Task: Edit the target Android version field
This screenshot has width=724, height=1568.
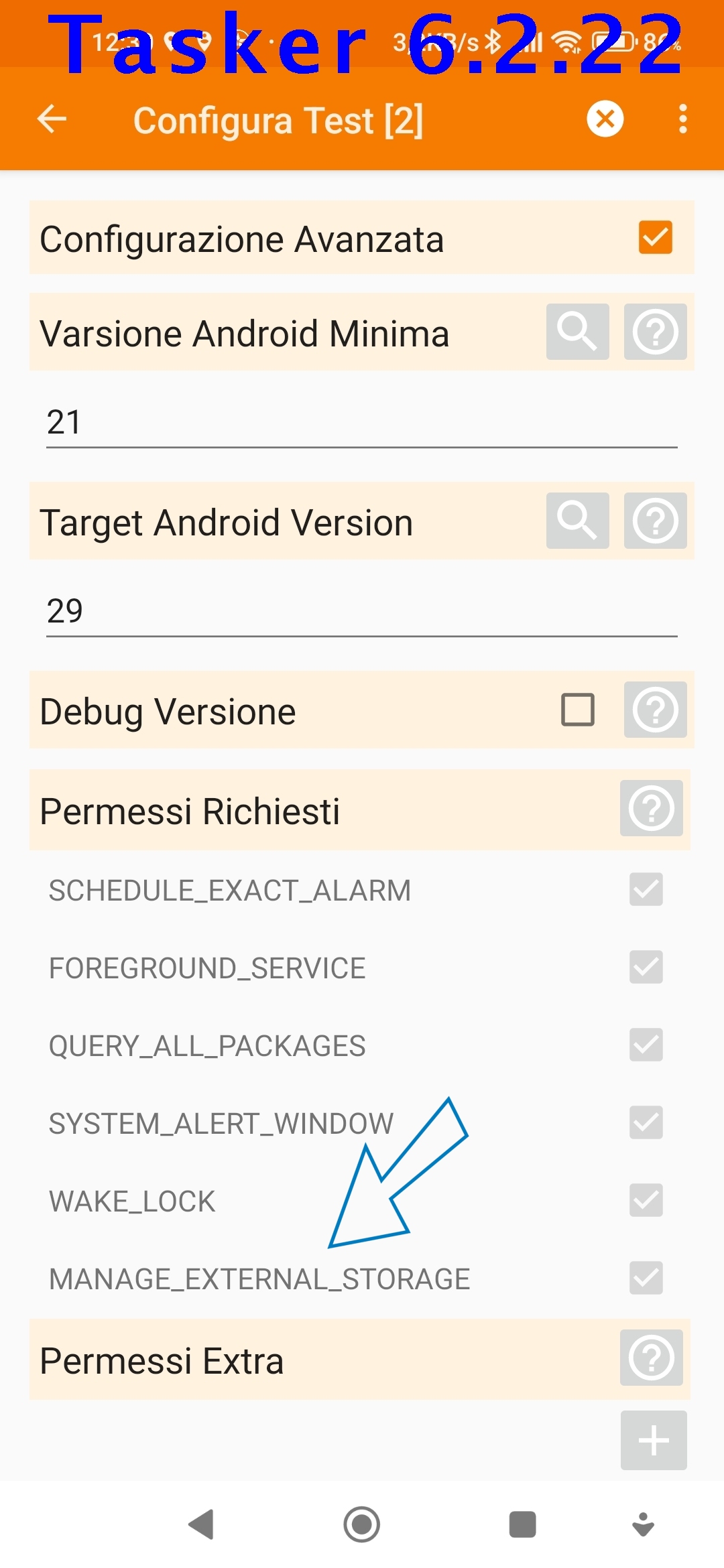Action: coord(362,611)
